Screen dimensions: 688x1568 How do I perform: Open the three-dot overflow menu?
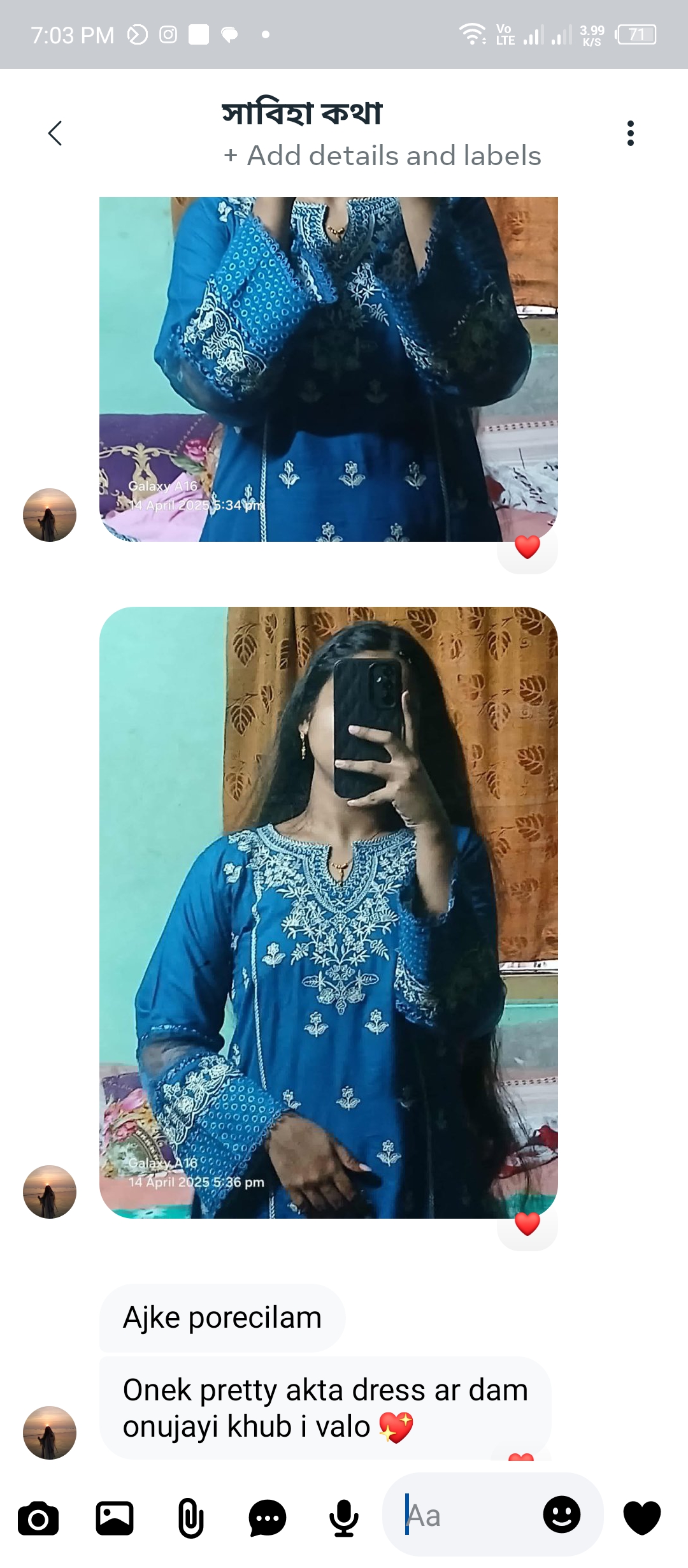coord(630,133)
